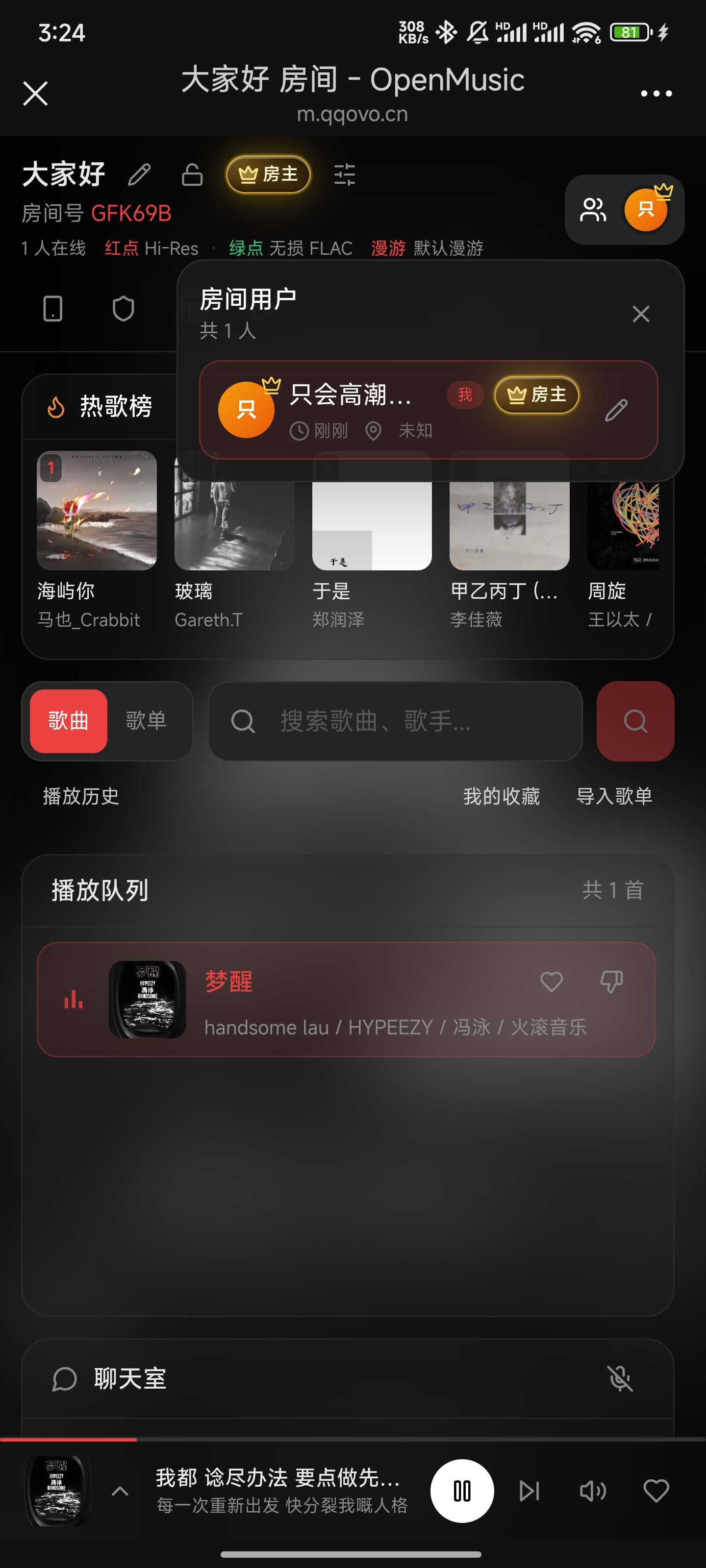This screenshot has width=706, height=1568.
Task: Skip to the next track
Action: 529,1491
